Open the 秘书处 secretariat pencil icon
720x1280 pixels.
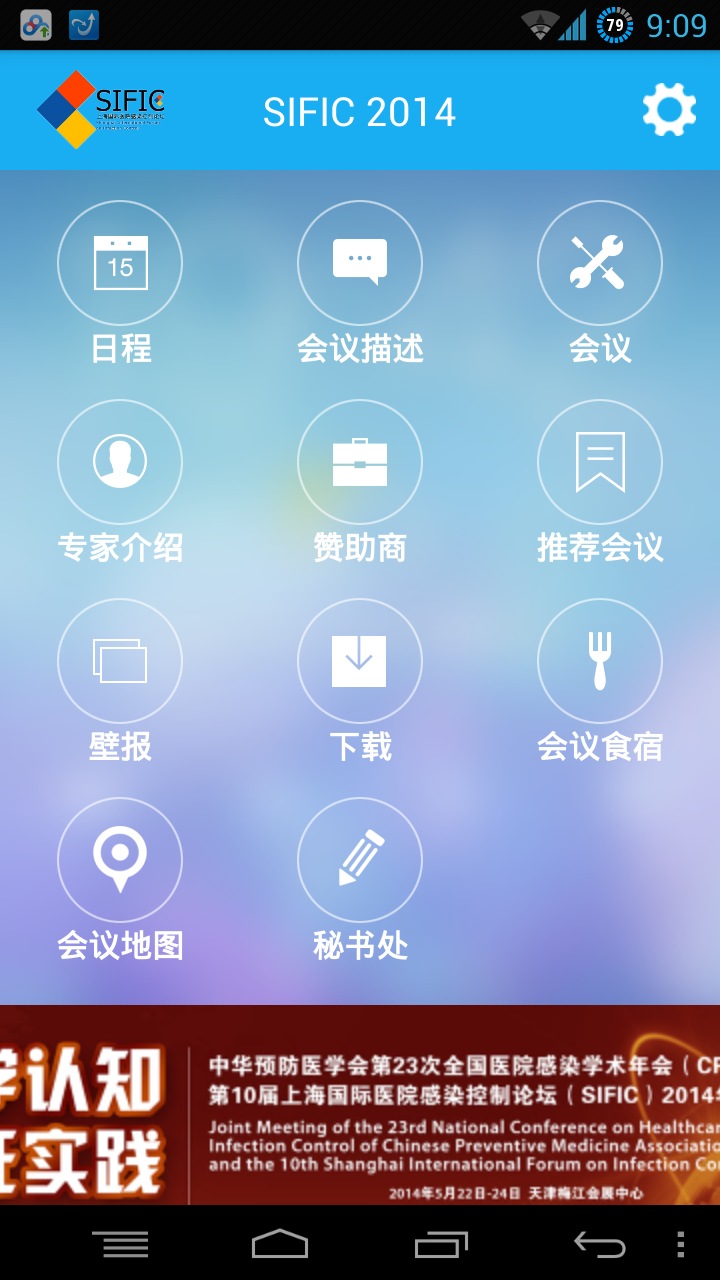360,859
